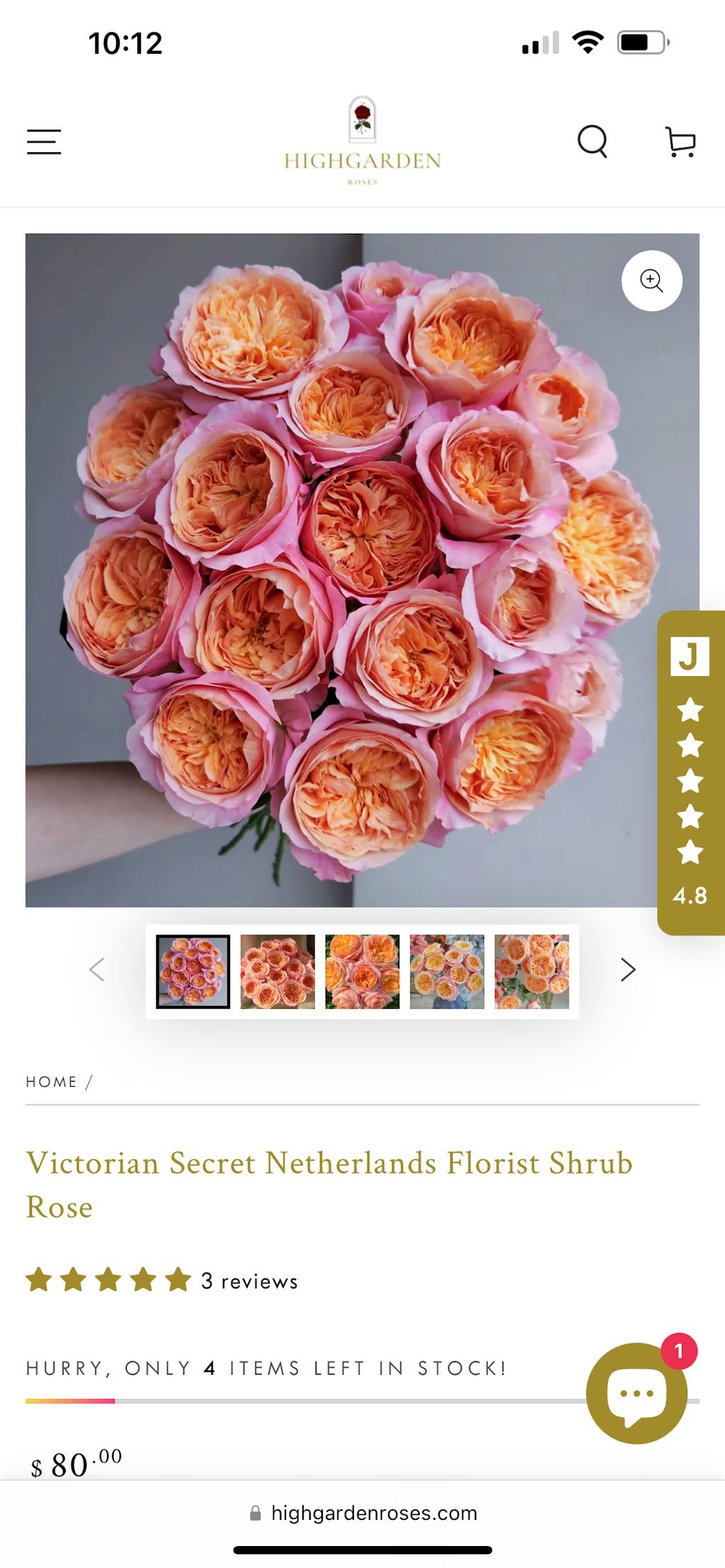Viewport: 725px width, 1568px height.
Task: Show previous thumbnails with left arrow
Action: [x=97, y=969]
